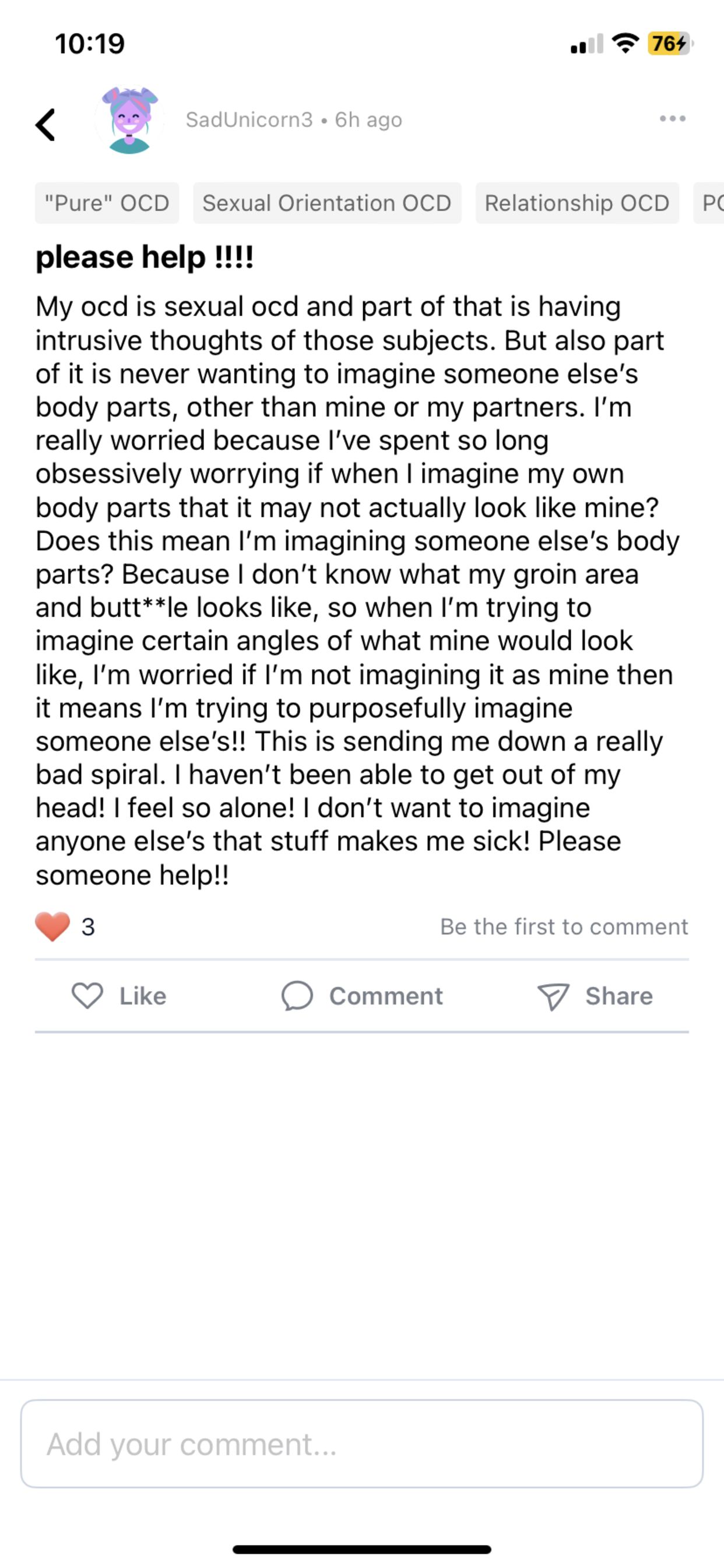Share this post
The image size is (724, 1568).
[595, 996]
